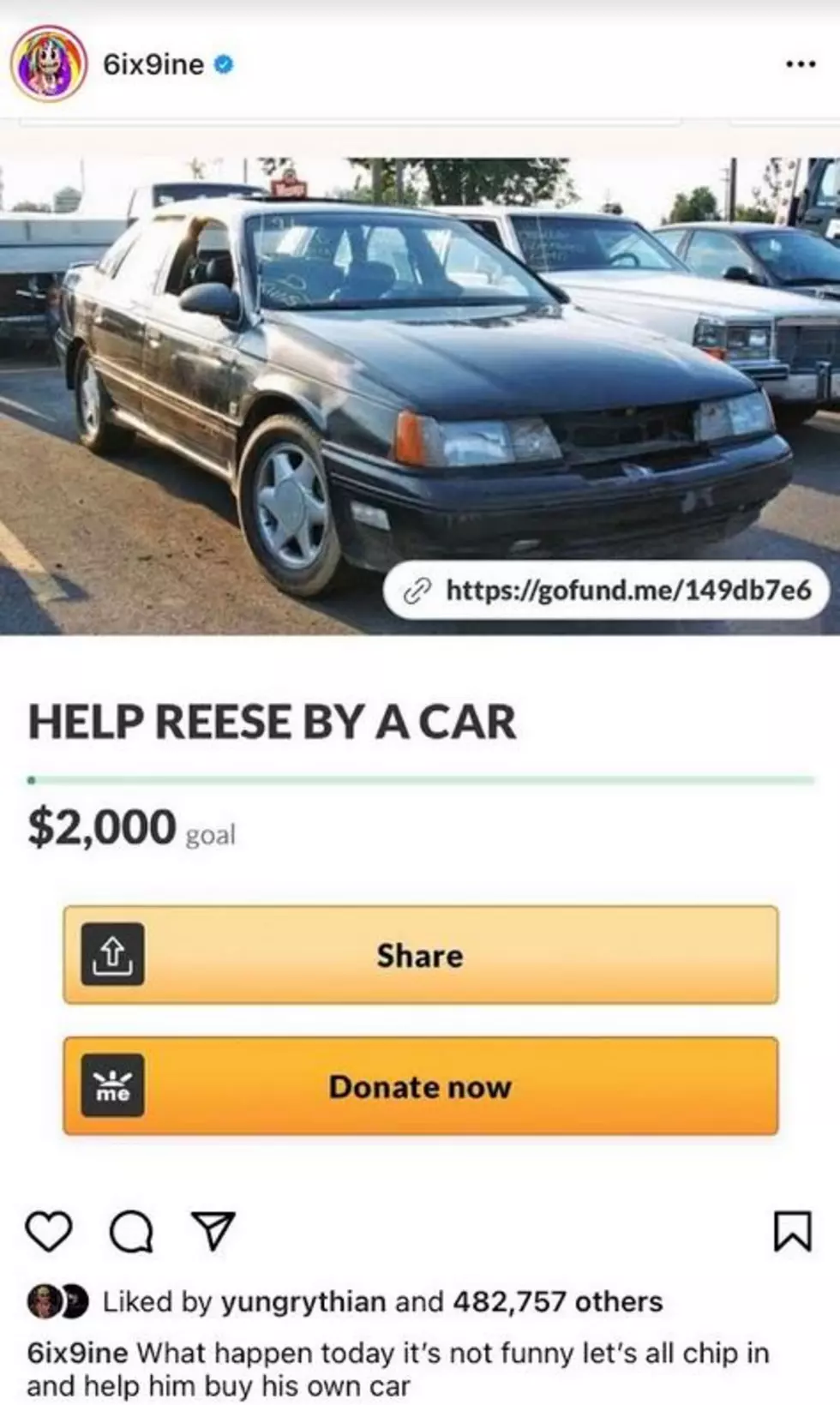This screenshot has height=1405, width=840.
Task: Open the post's three-dot overflow menu
Action: [x=801, y=64]
